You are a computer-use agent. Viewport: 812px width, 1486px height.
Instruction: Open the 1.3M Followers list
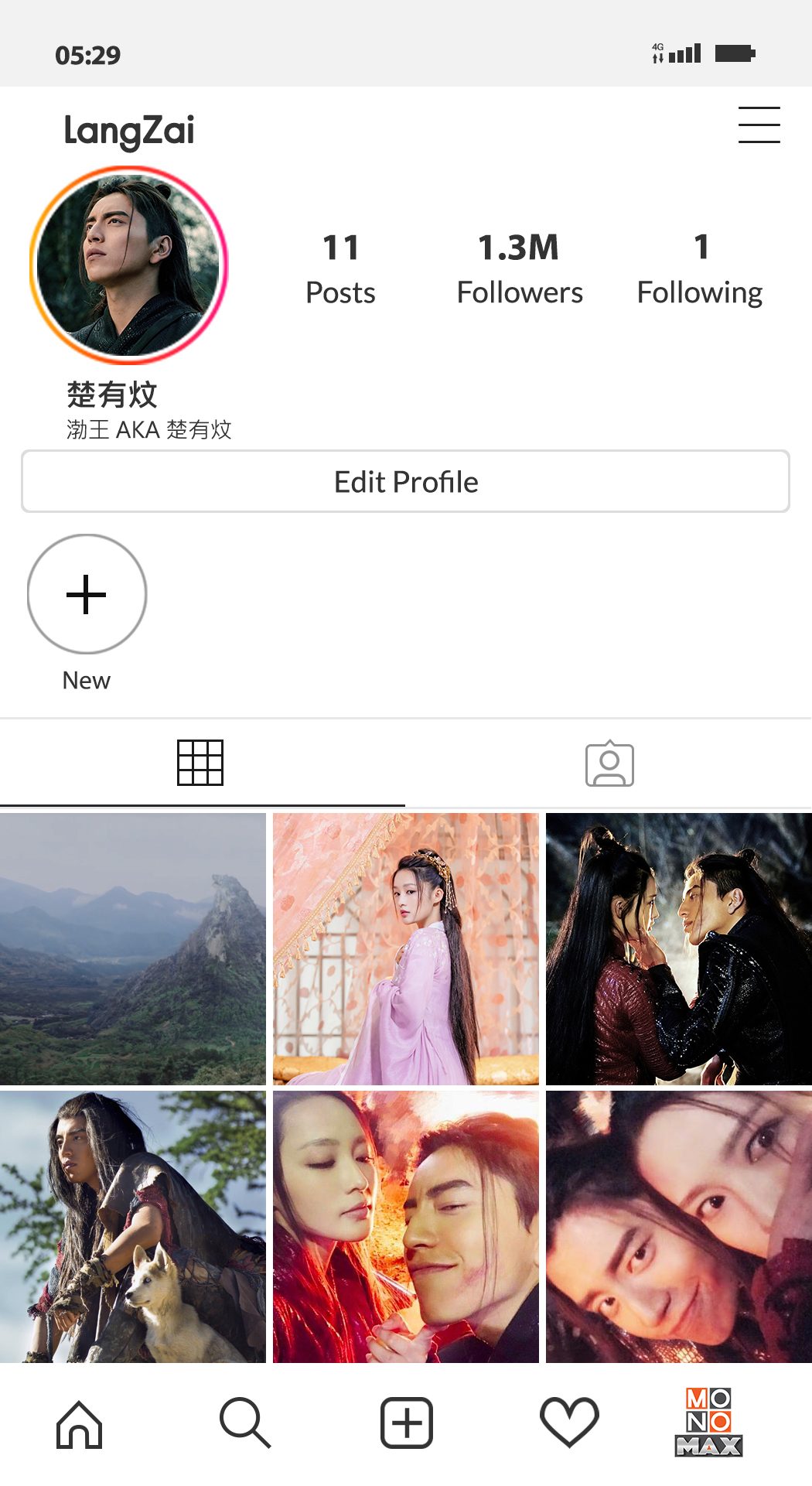point(519,268)
